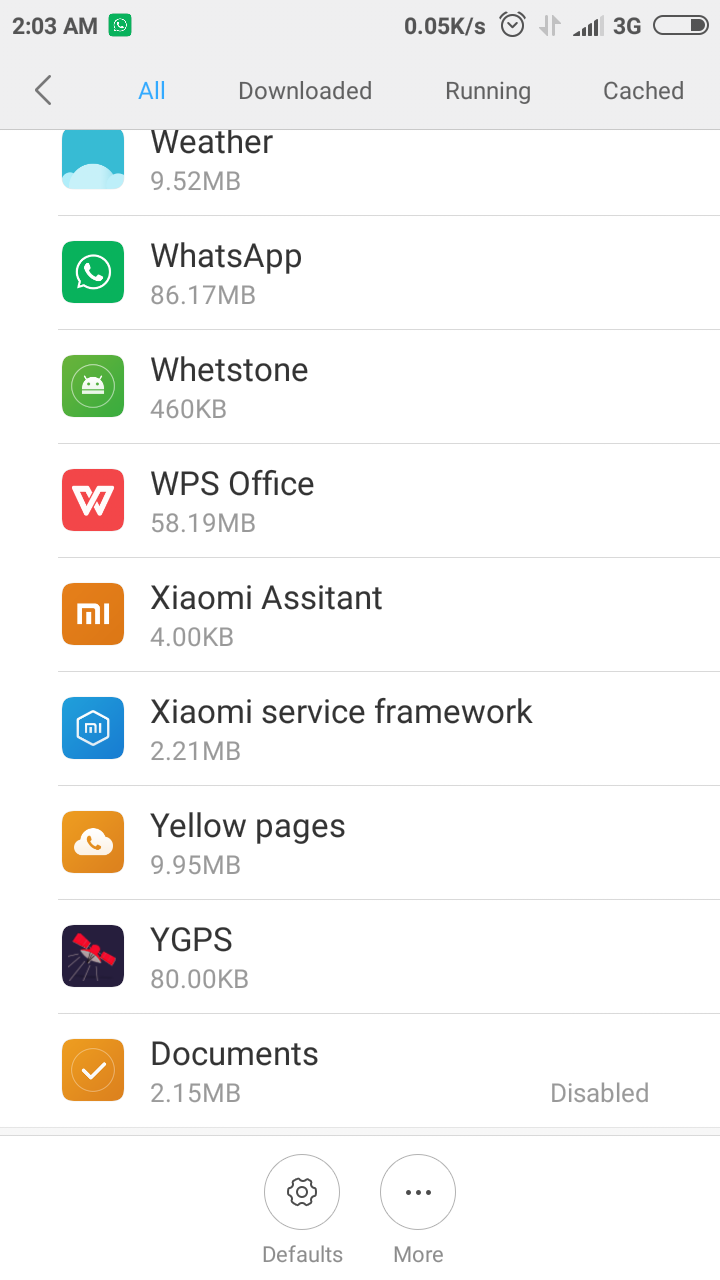
Task: Open the More options button
Action: pyautogui.click(x=418, y=1192)
